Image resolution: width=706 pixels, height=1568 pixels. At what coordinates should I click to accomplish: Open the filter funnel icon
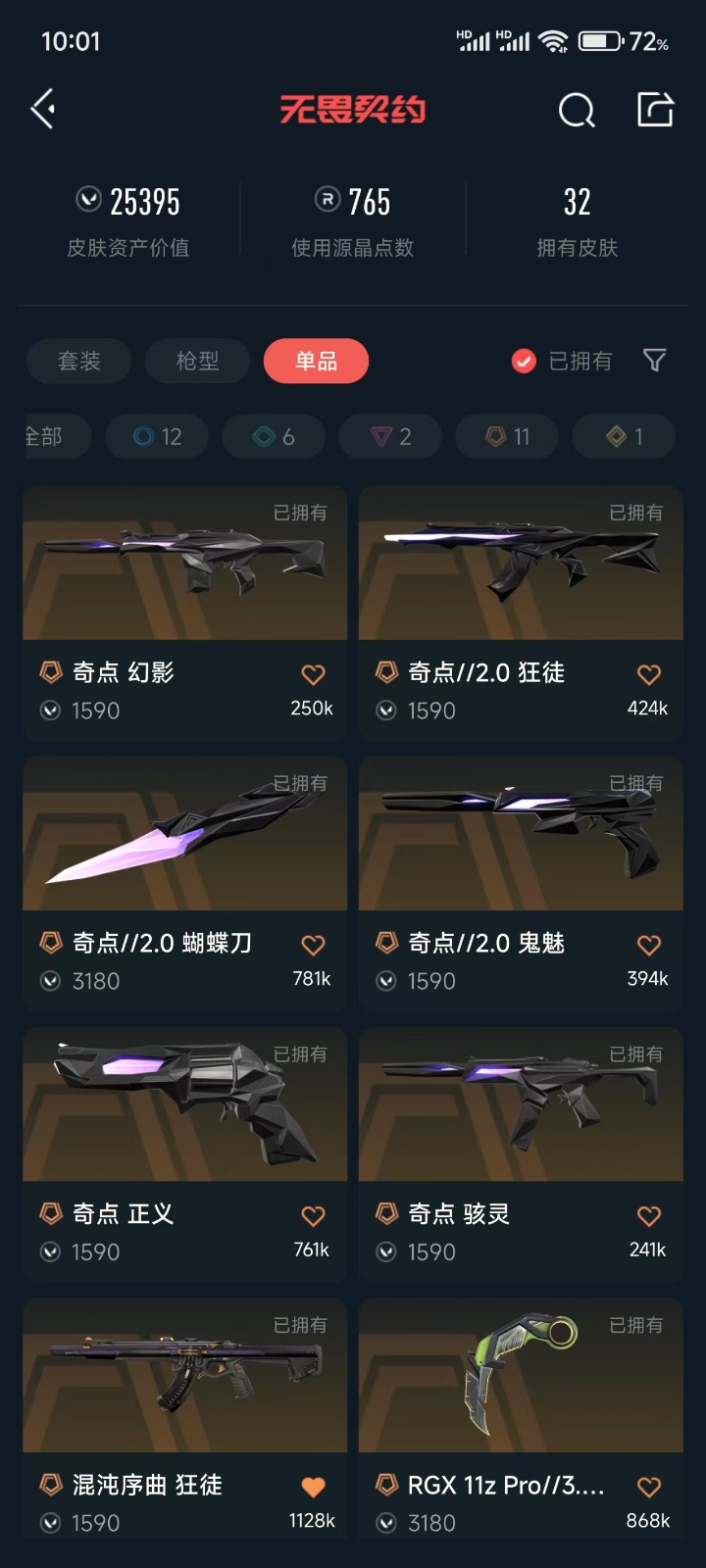[x=654, y=361]
